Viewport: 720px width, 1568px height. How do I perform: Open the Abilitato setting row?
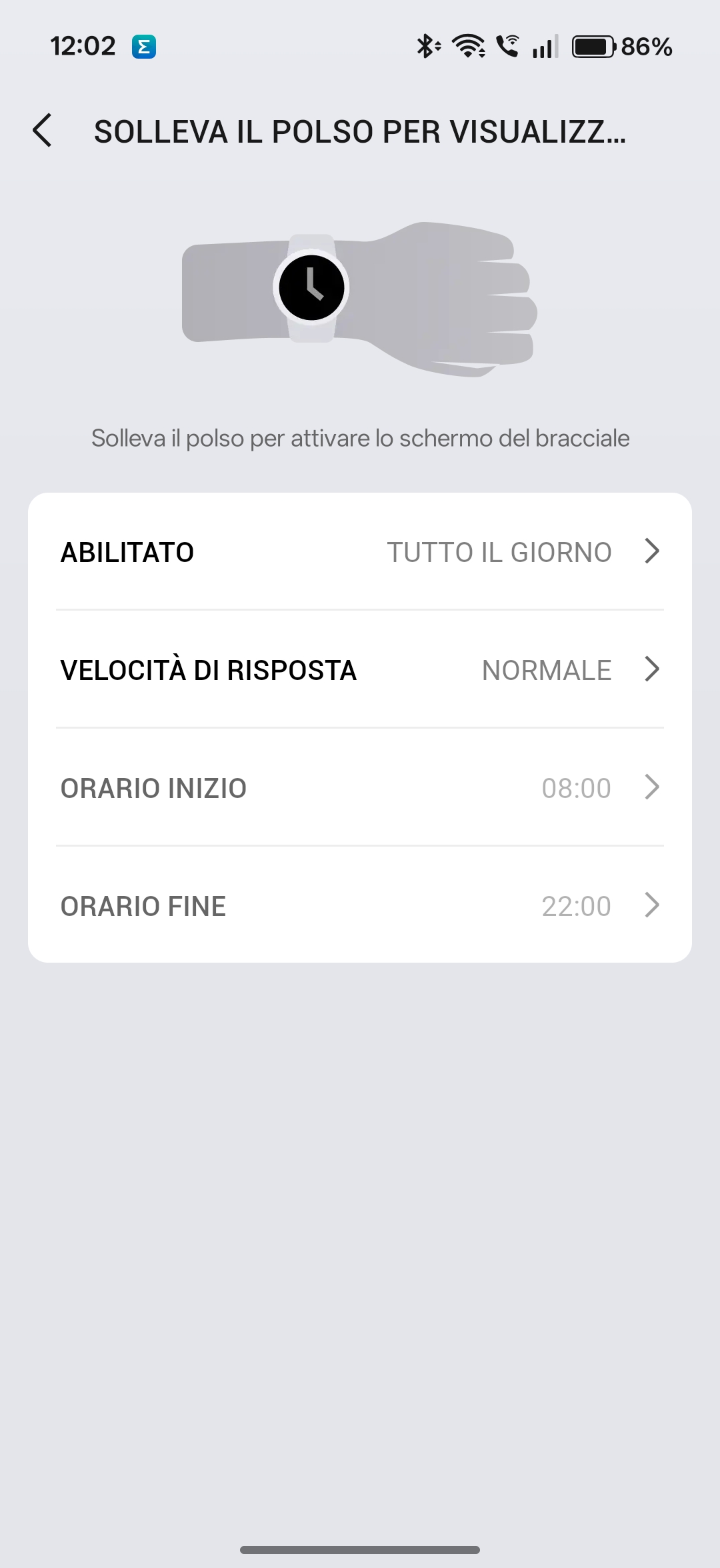[x=360, y=552]
